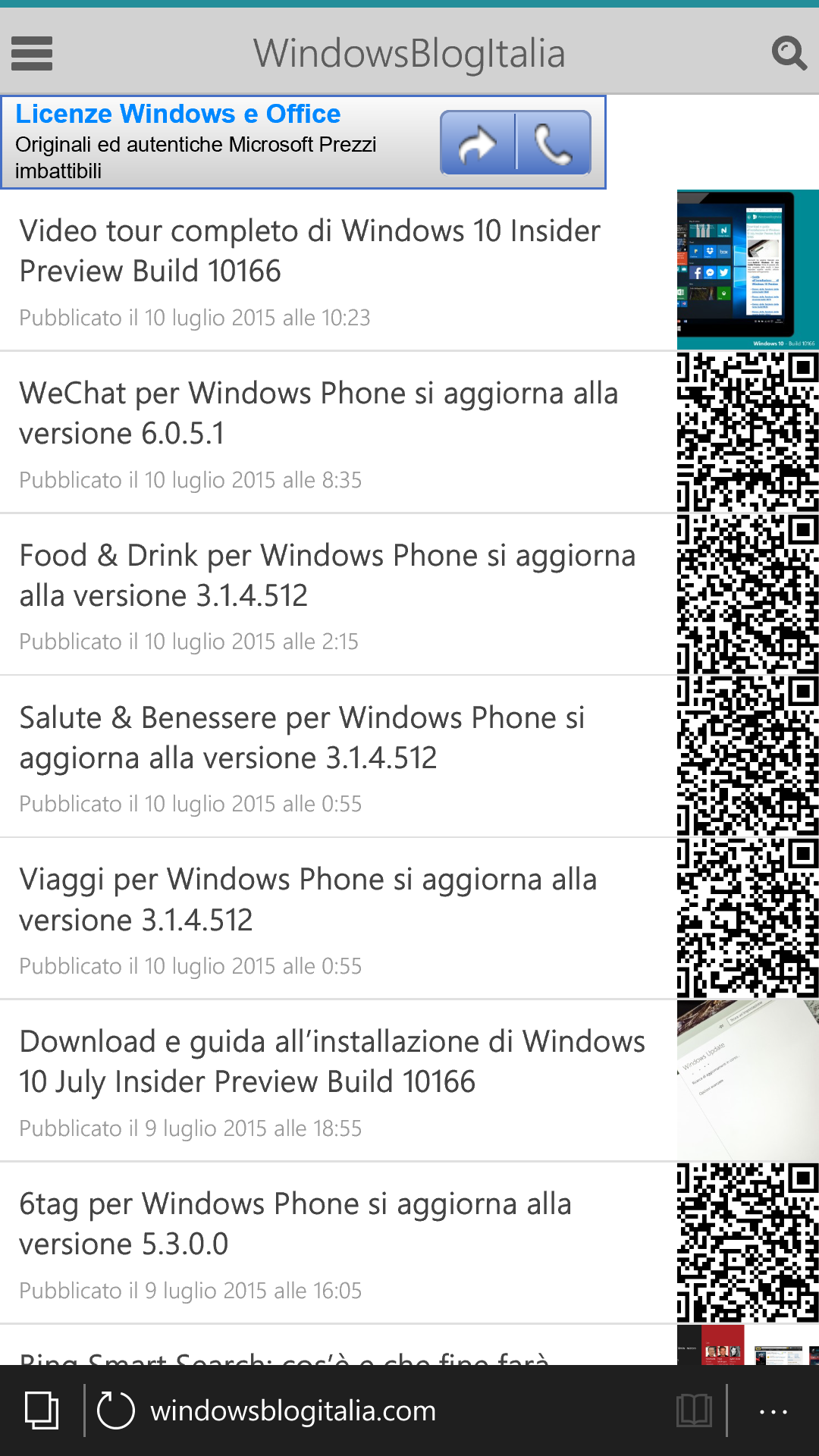Open Viaggi per Windows Phone article
819x1456 pixels.
point(308,899)
